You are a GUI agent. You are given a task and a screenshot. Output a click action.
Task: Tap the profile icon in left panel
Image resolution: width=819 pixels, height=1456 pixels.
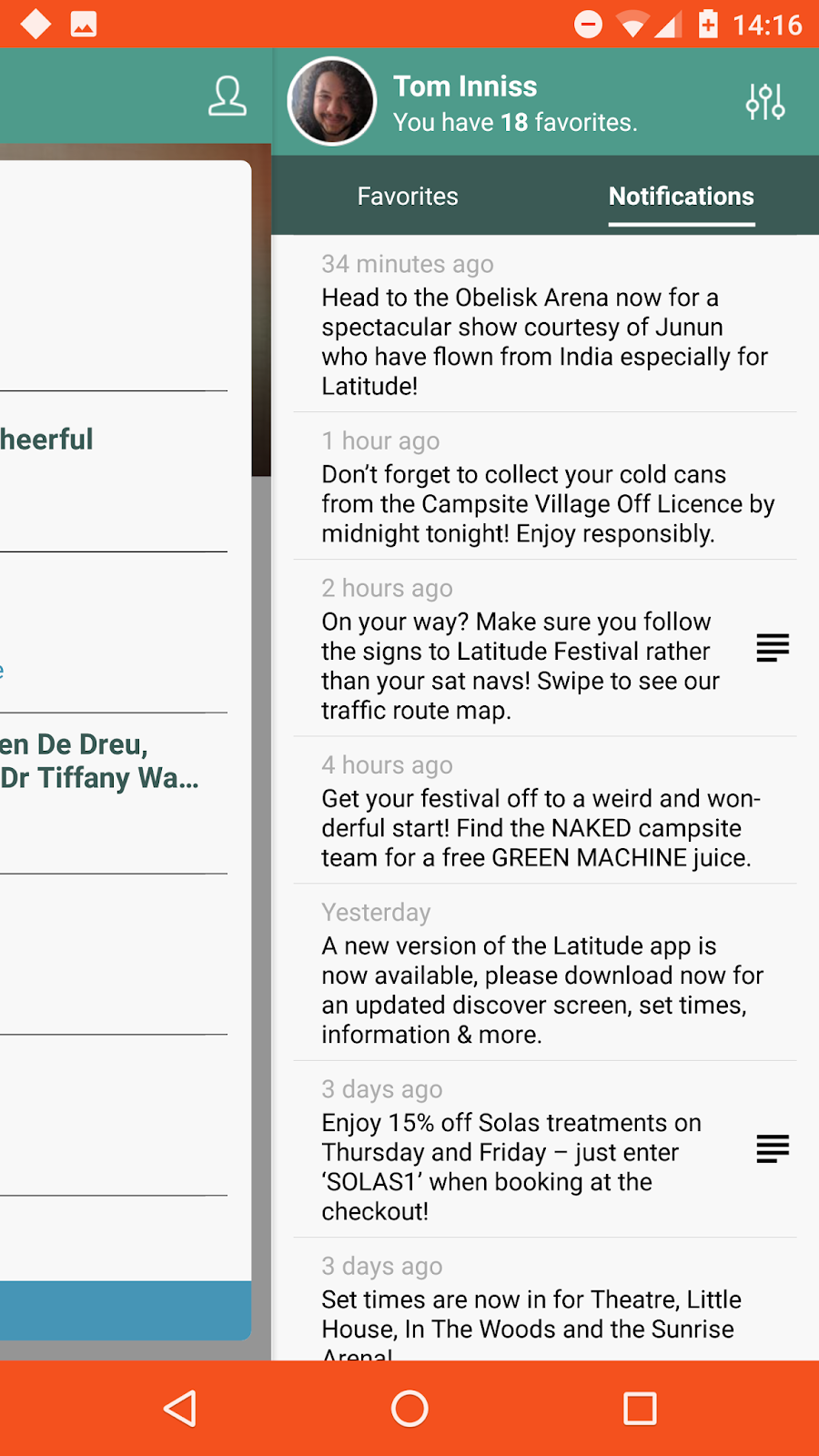(227, 96)
